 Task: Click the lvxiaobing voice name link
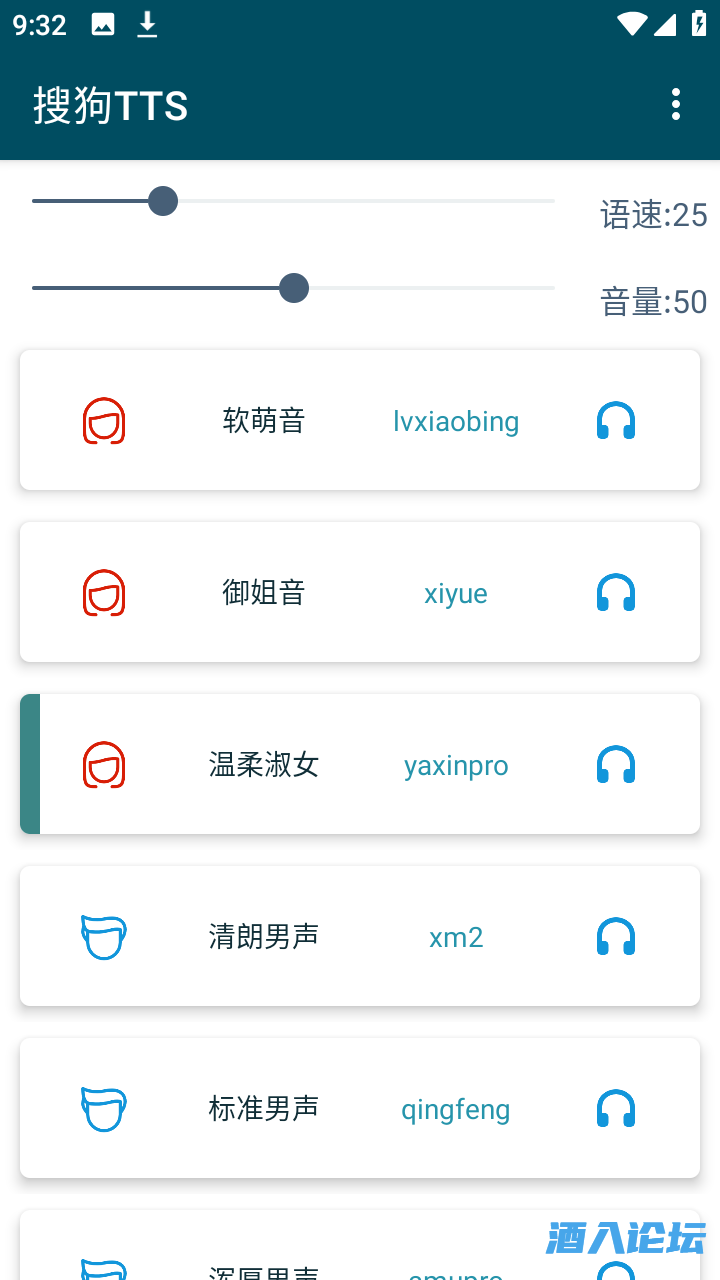click(x=455, y=420)
